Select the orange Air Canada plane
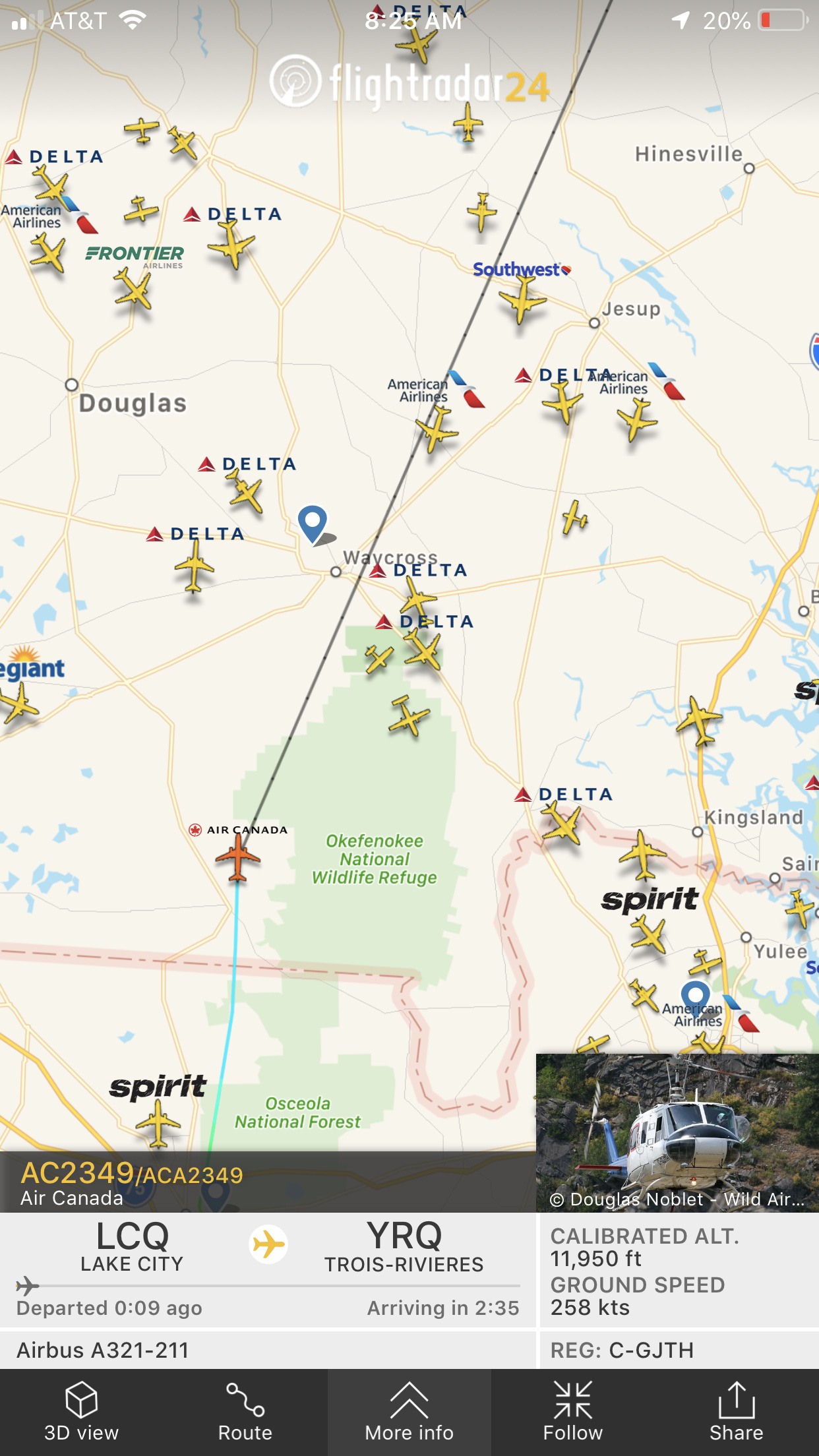 pos(238,857)
